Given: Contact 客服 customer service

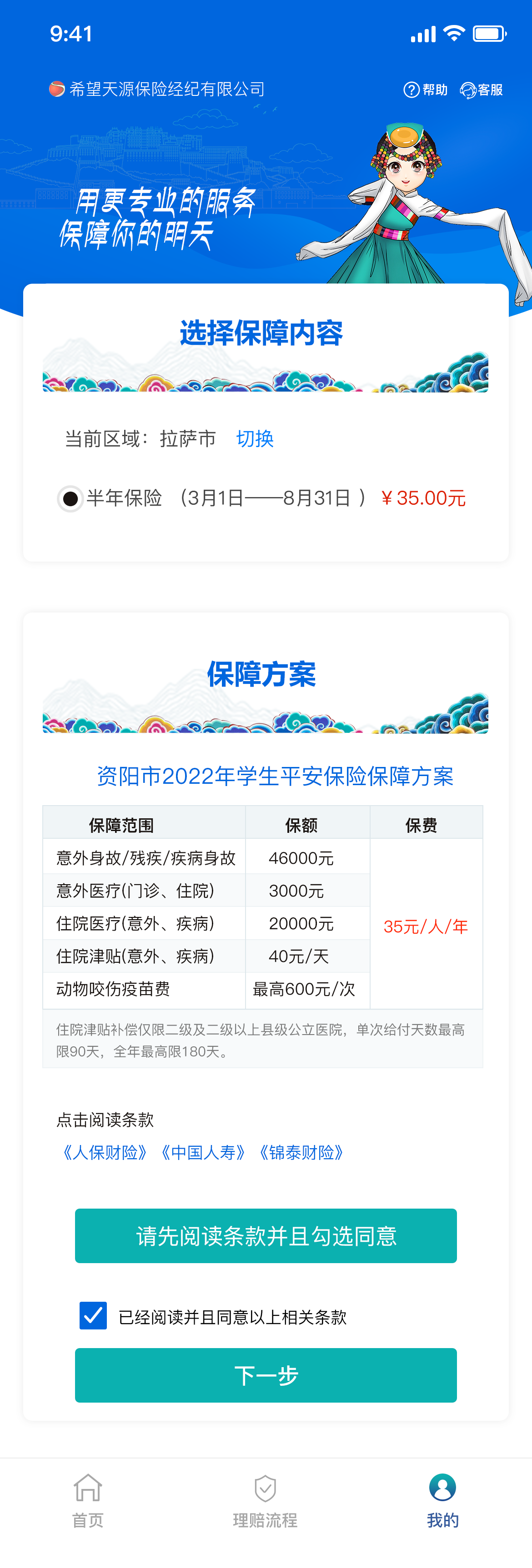Looking at the screenshot, I should point(482,90).
